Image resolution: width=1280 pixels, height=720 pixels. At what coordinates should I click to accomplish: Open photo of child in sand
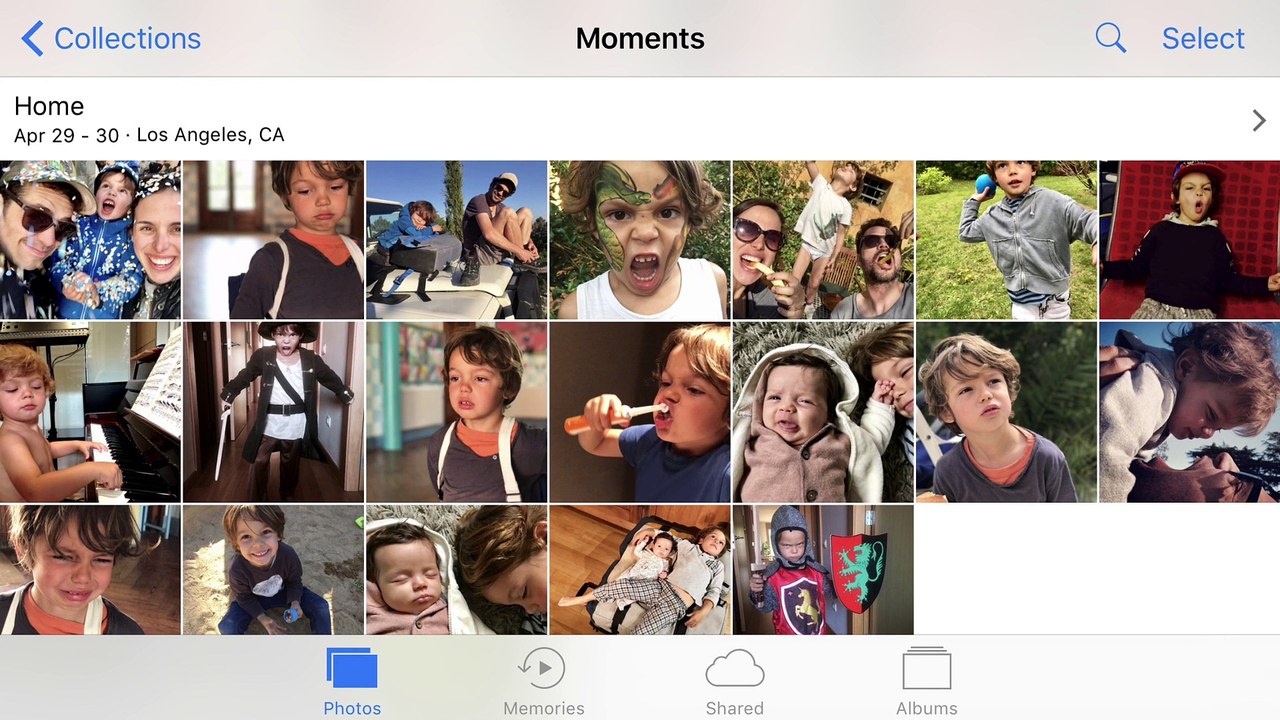tap(274, 570)
